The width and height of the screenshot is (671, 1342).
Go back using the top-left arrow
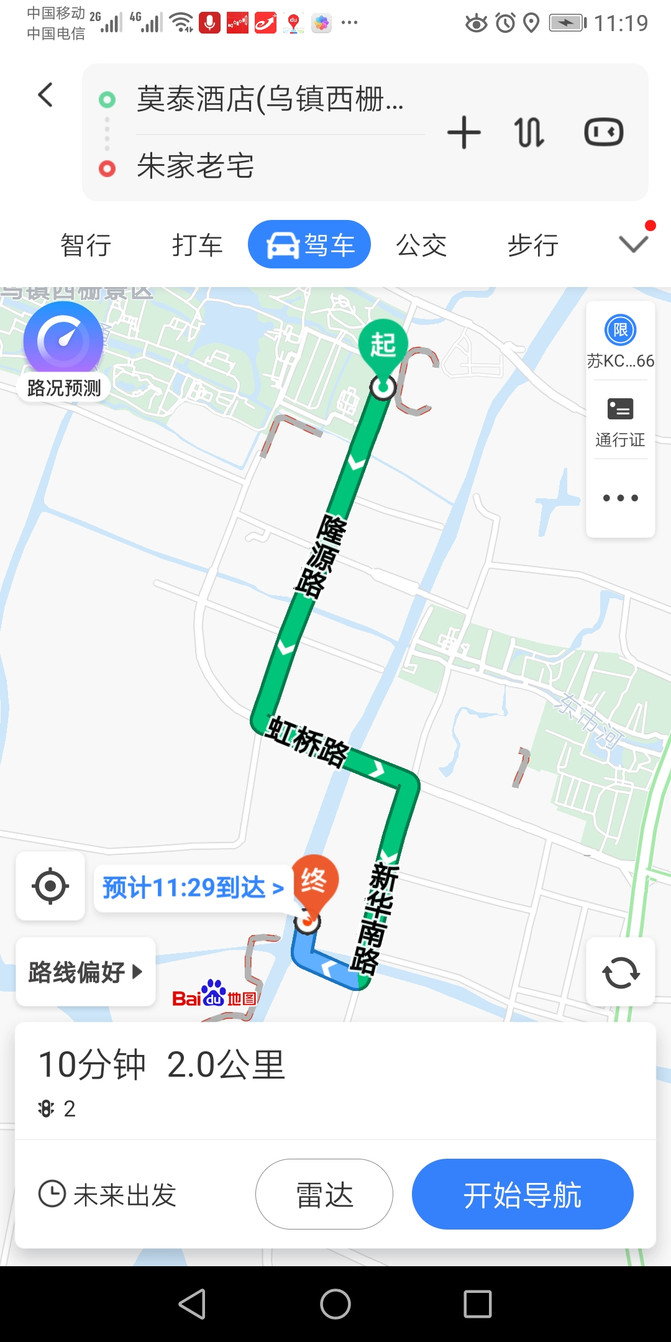pos(45,95)
